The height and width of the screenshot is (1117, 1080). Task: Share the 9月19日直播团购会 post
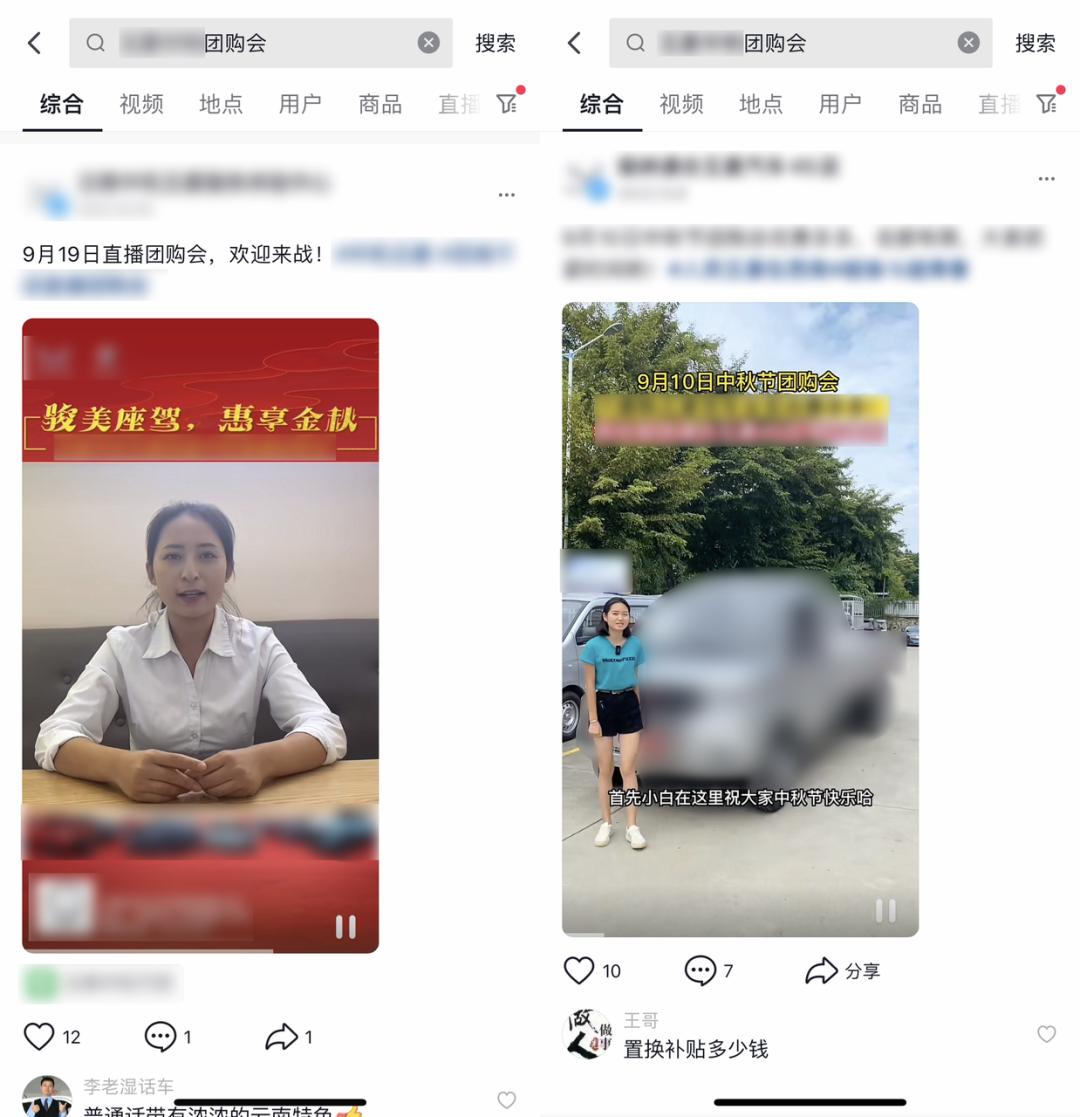[x=281, y=1037]
